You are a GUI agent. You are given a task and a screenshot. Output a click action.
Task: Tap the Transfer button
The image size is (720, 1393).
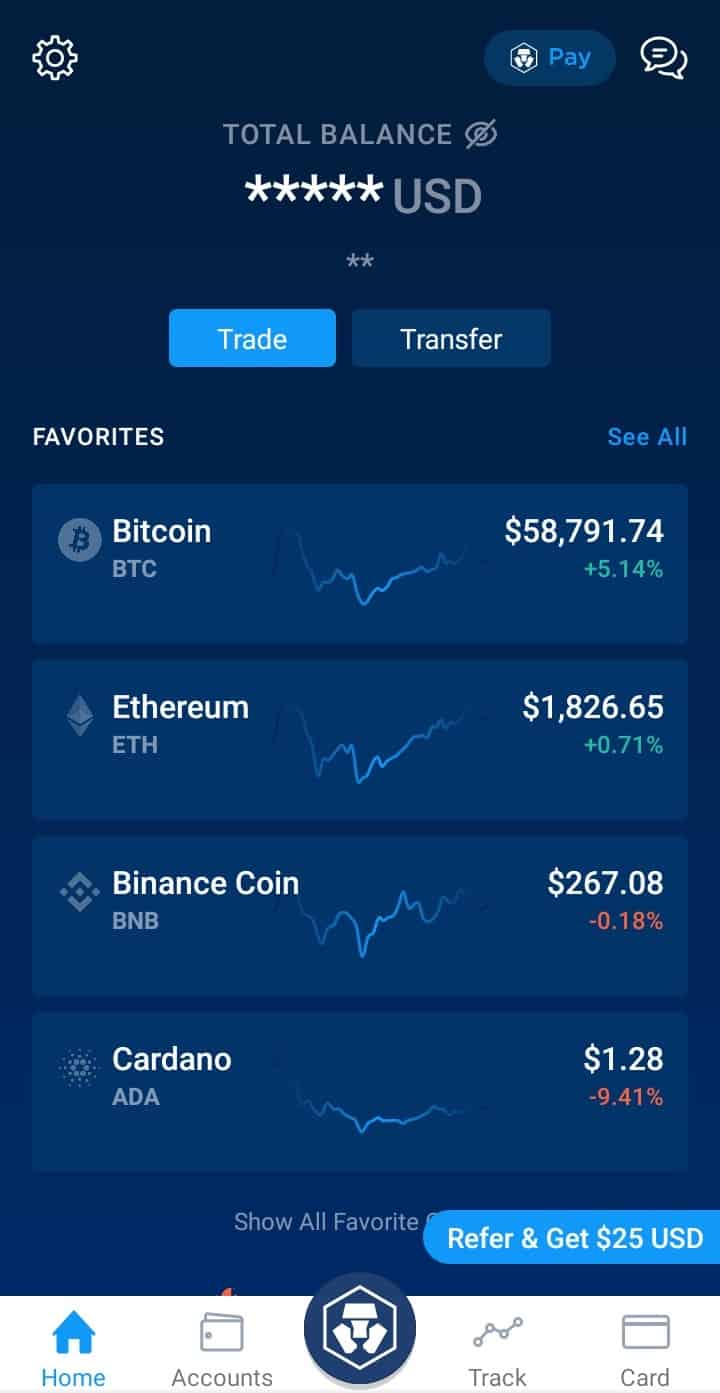click(x=451, y=338)
